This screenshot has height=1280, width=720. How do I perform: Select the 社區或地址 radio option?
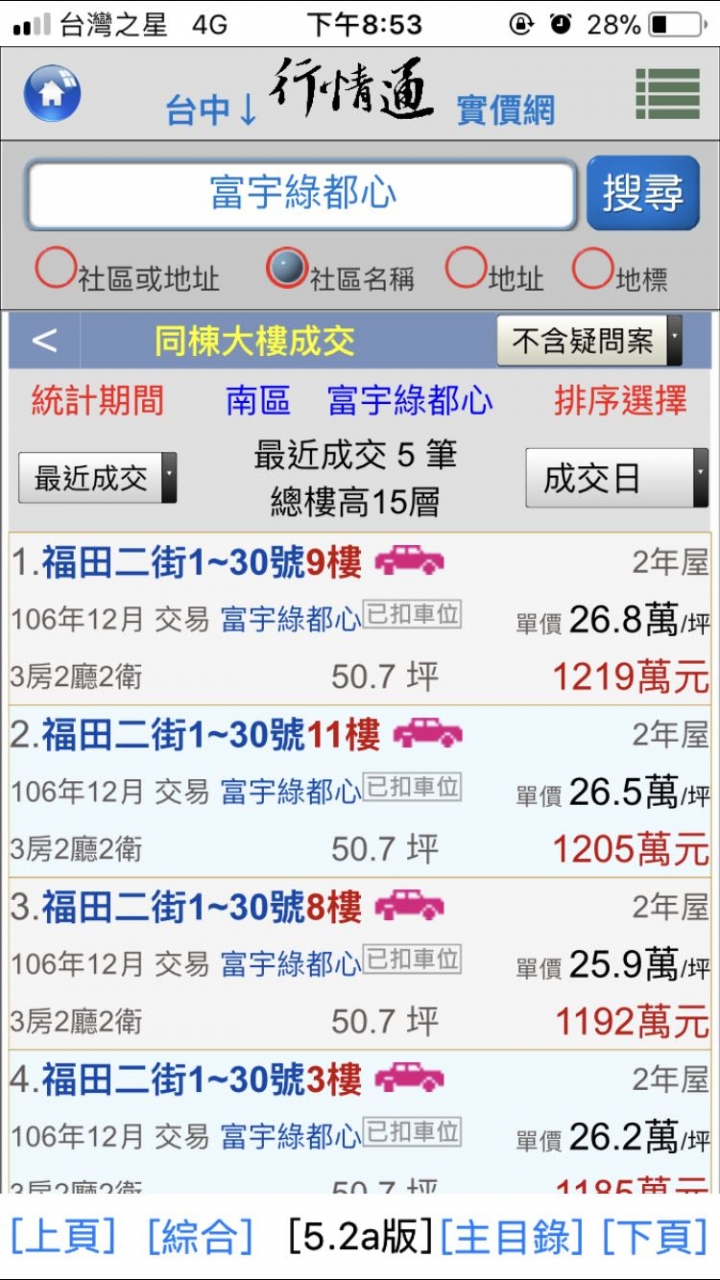56,269
